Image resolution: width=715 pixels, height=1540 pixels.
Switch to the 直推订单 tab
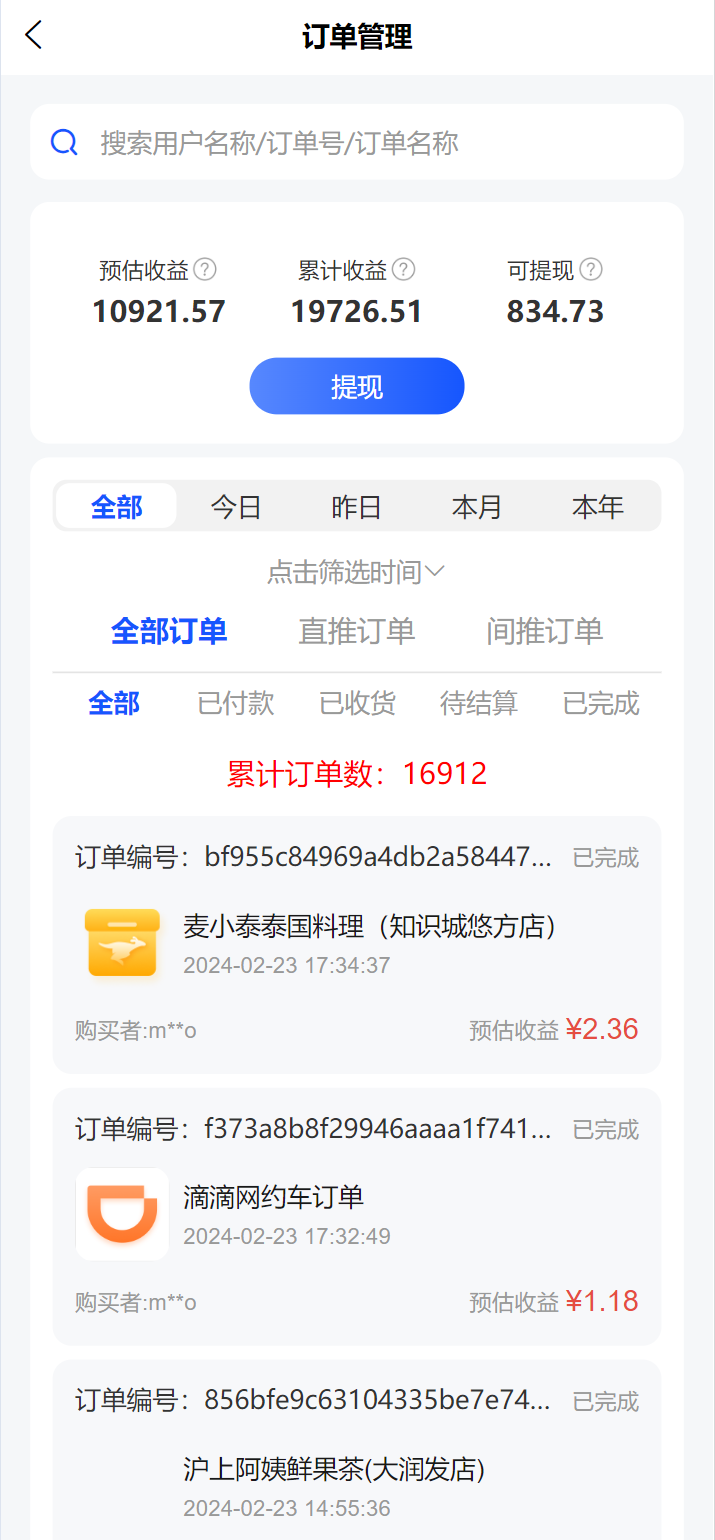[357, 631]
